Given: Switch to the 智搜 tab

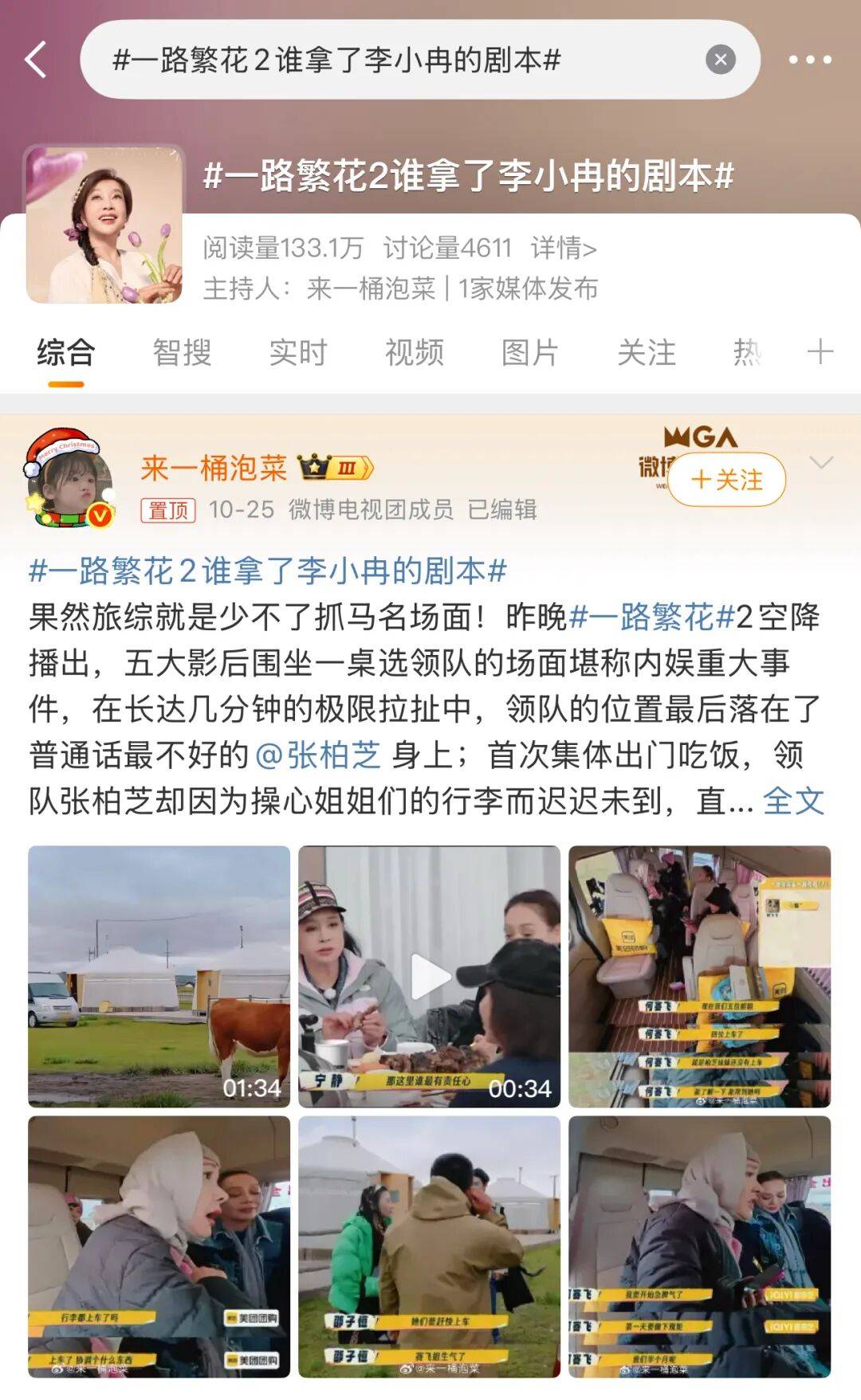Looking at the screenshot, I should point(182,352).
